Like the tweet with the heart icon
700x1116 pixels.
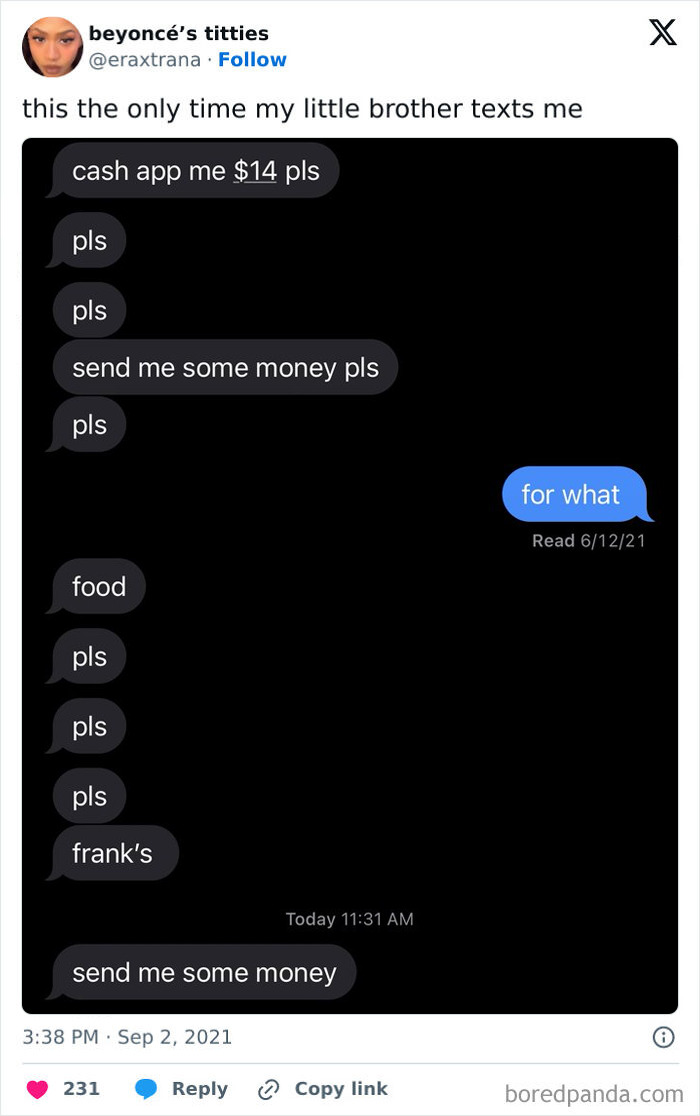point(37,1089)
